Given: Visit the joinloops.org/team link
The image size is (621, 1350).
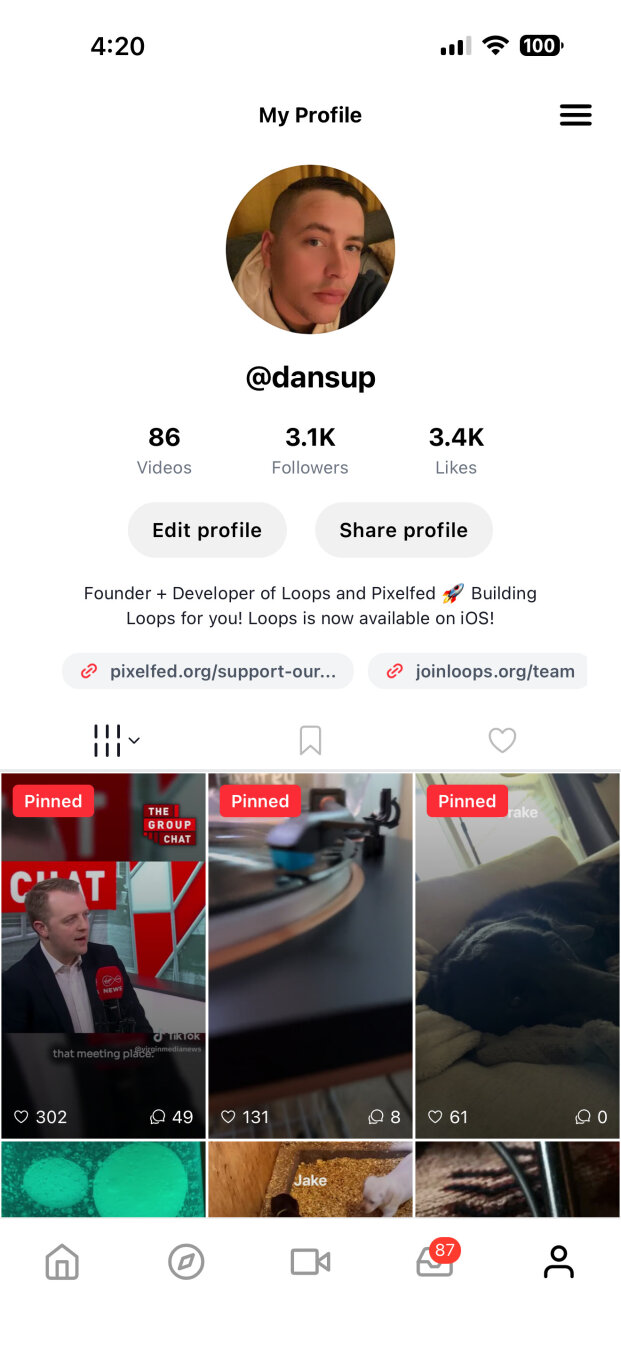Looking at the screenshot, I should [477, 671].
